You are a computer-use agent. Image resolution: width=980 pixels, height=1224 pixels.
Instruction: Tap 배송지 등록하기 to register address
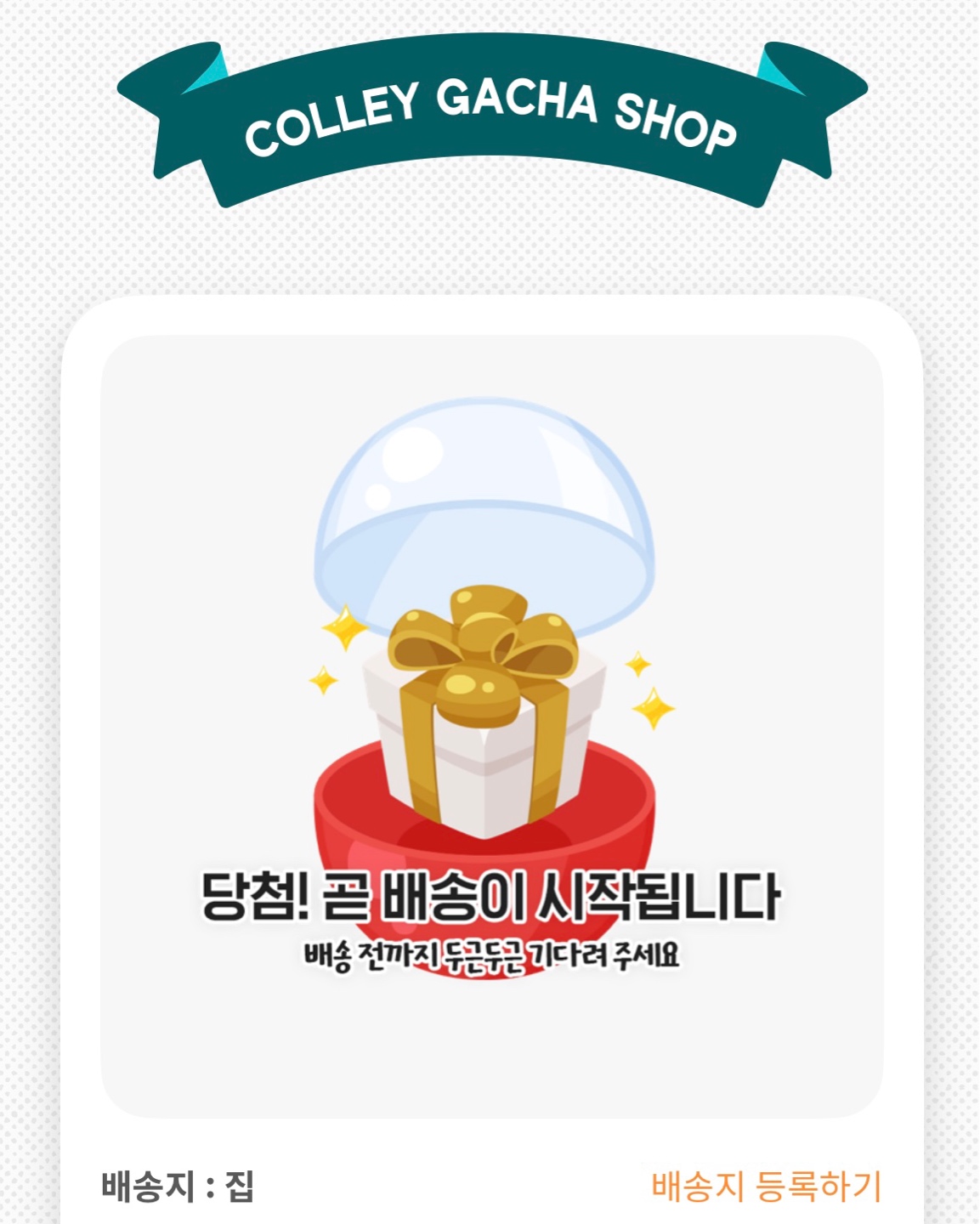point(767,1186)
